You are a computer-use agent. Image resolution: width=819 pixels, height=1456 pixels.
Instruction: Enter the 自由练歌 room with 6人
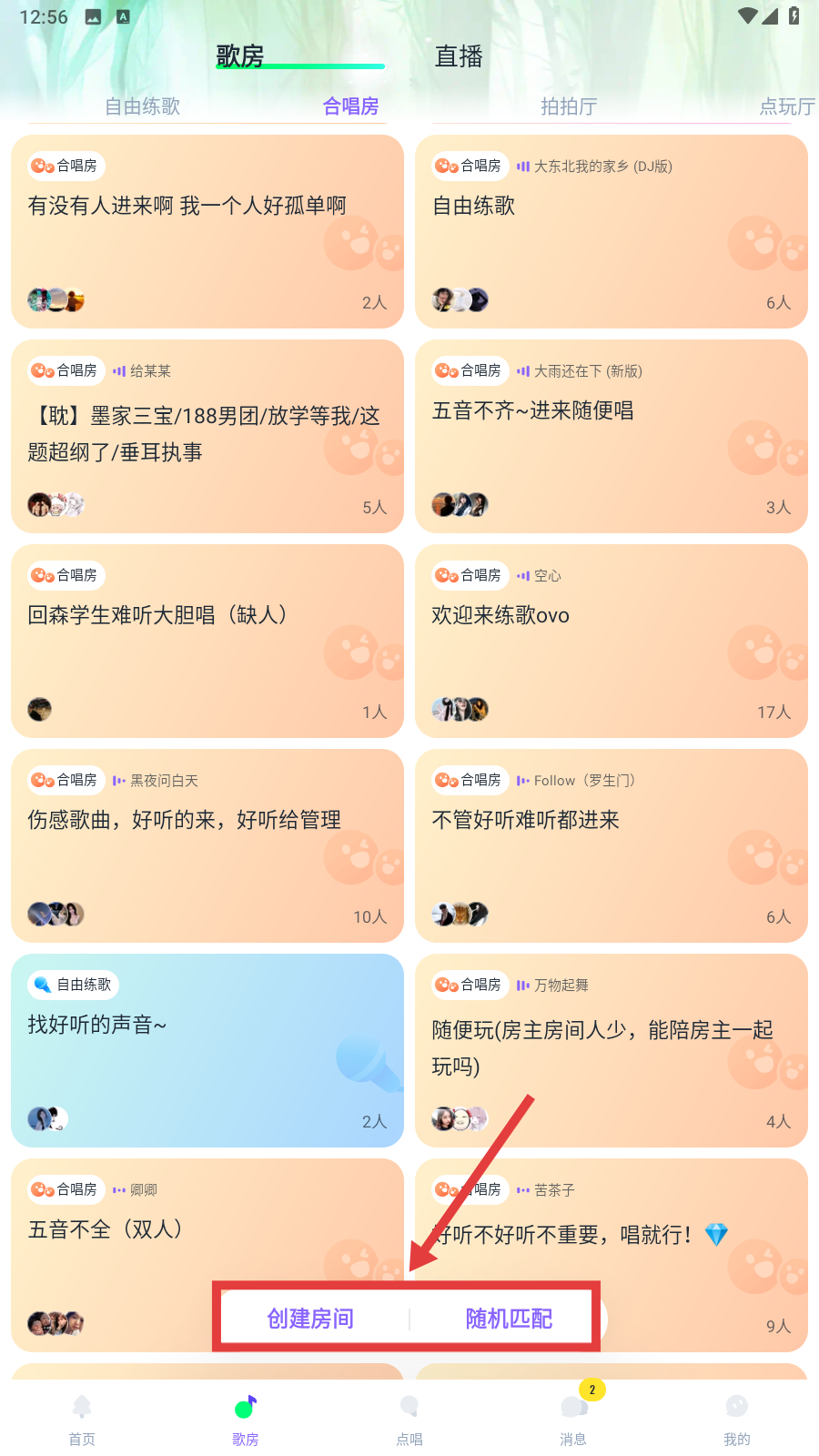coord(612,232)
